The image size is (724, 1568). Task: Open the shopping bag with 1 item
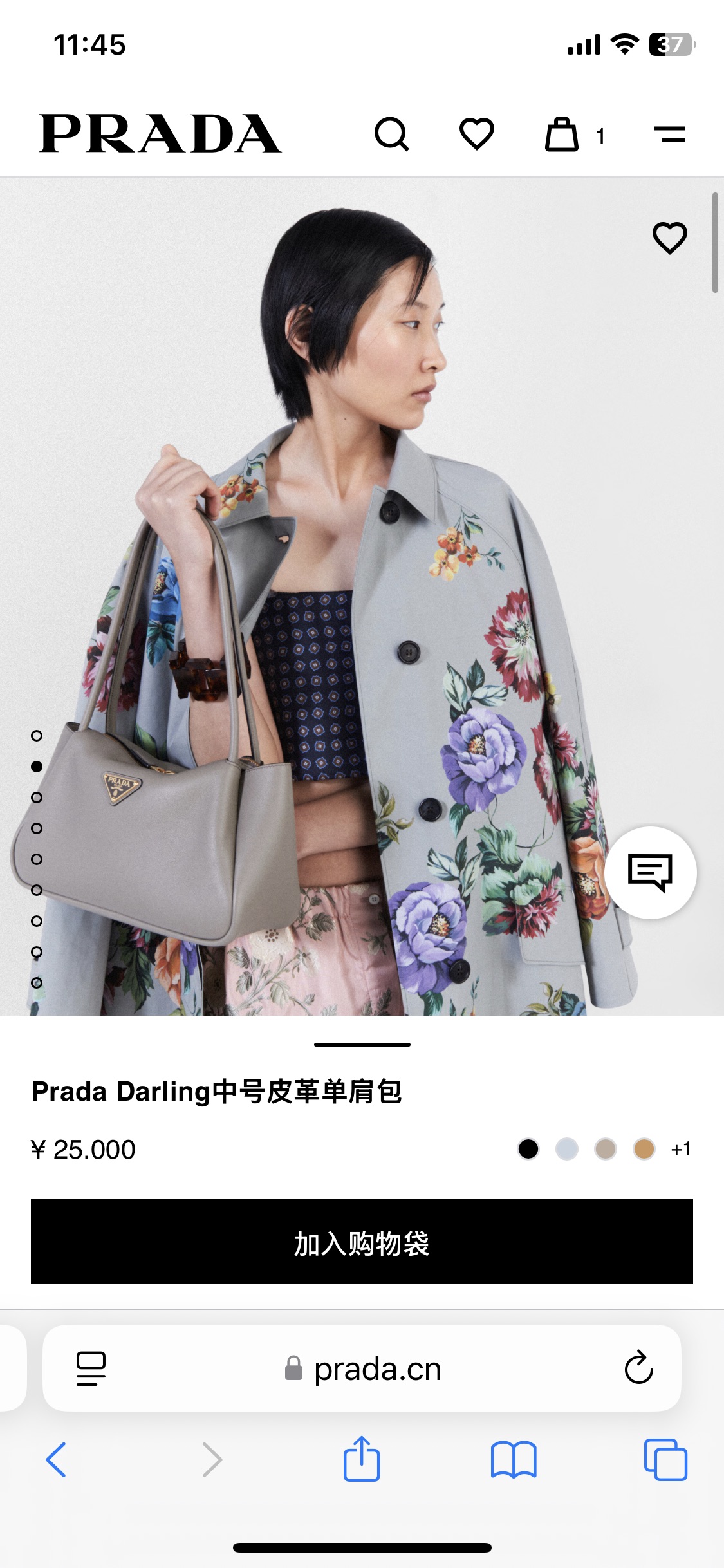coord(562,135)
